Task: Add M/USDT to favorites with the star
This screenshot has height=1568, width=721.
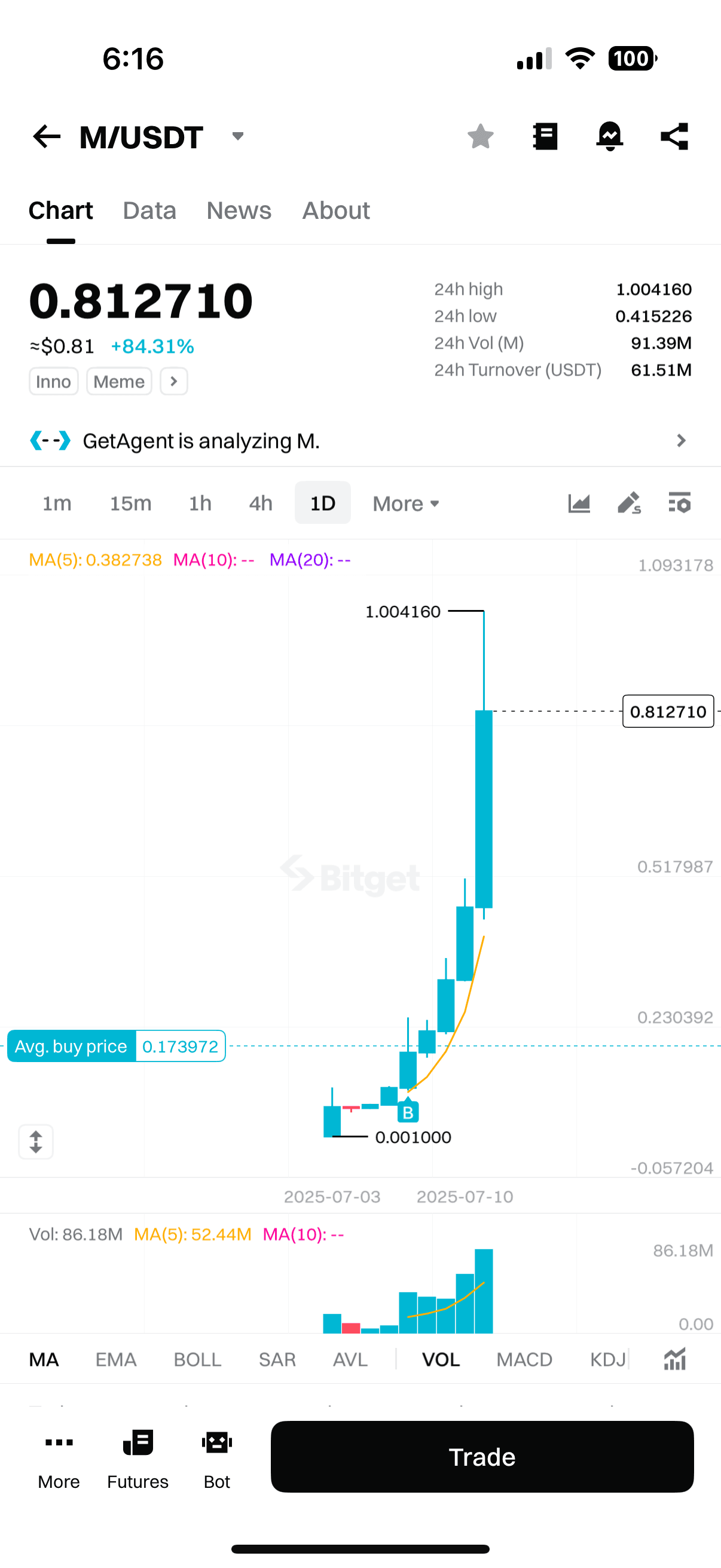Action: [480, 136]
